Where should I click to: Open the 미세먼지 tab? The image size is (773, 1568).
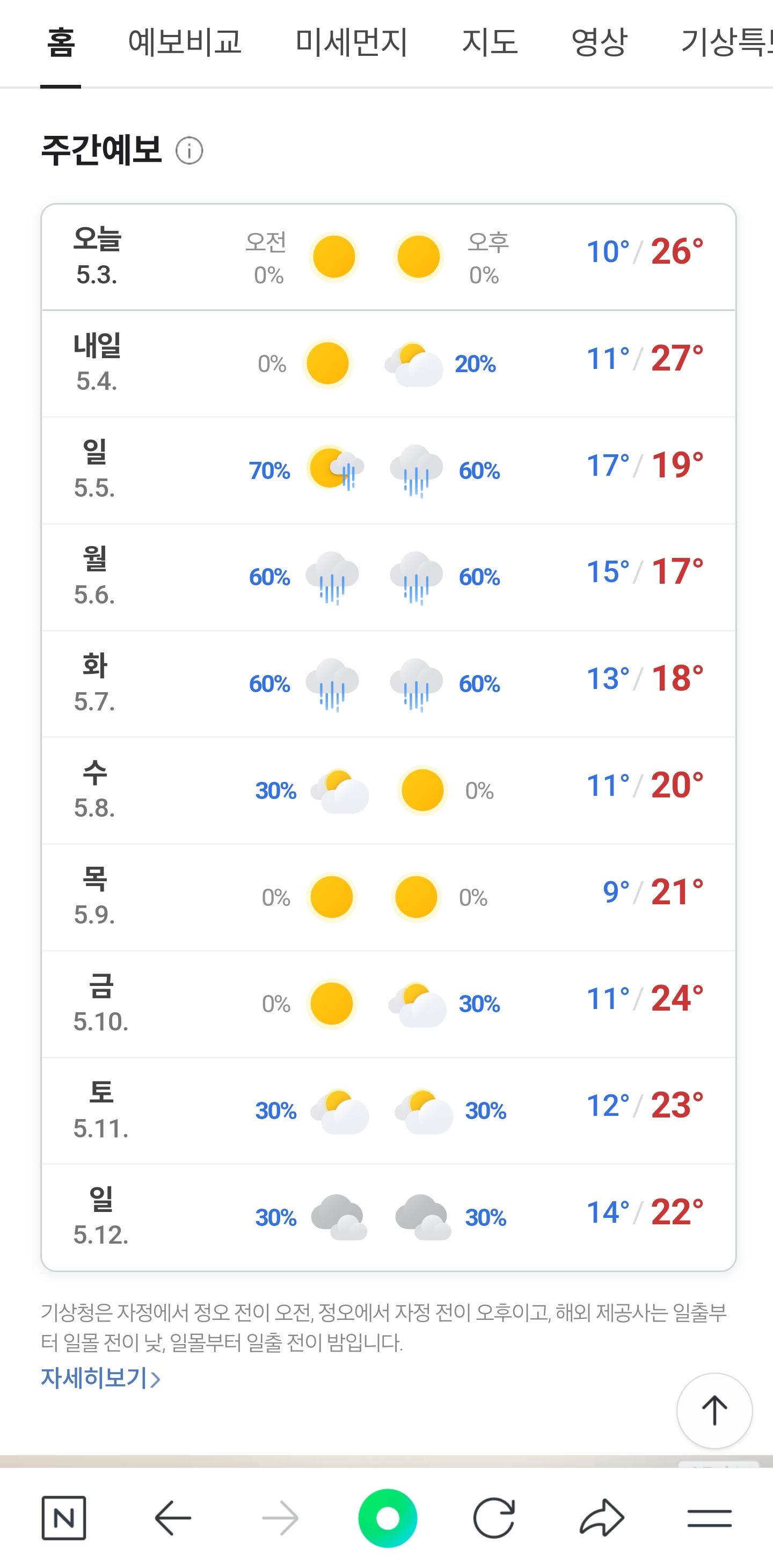[351, 42]
